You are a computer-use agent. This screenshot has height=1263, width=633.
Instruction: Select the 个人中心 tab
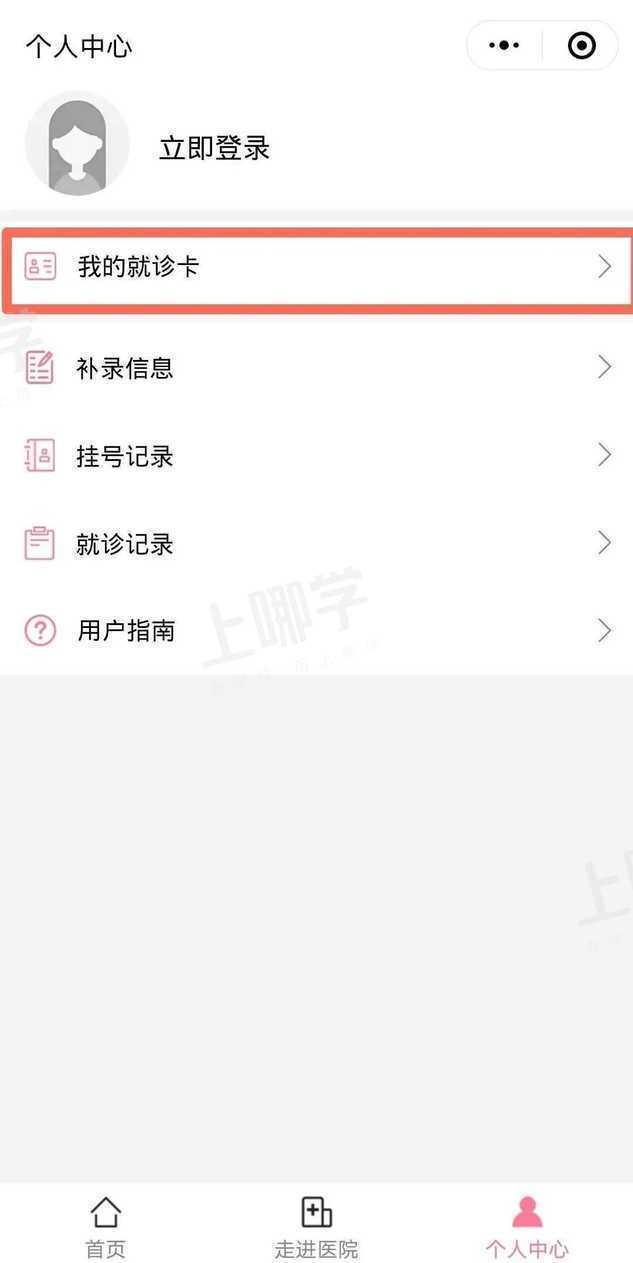[527, 1227]
